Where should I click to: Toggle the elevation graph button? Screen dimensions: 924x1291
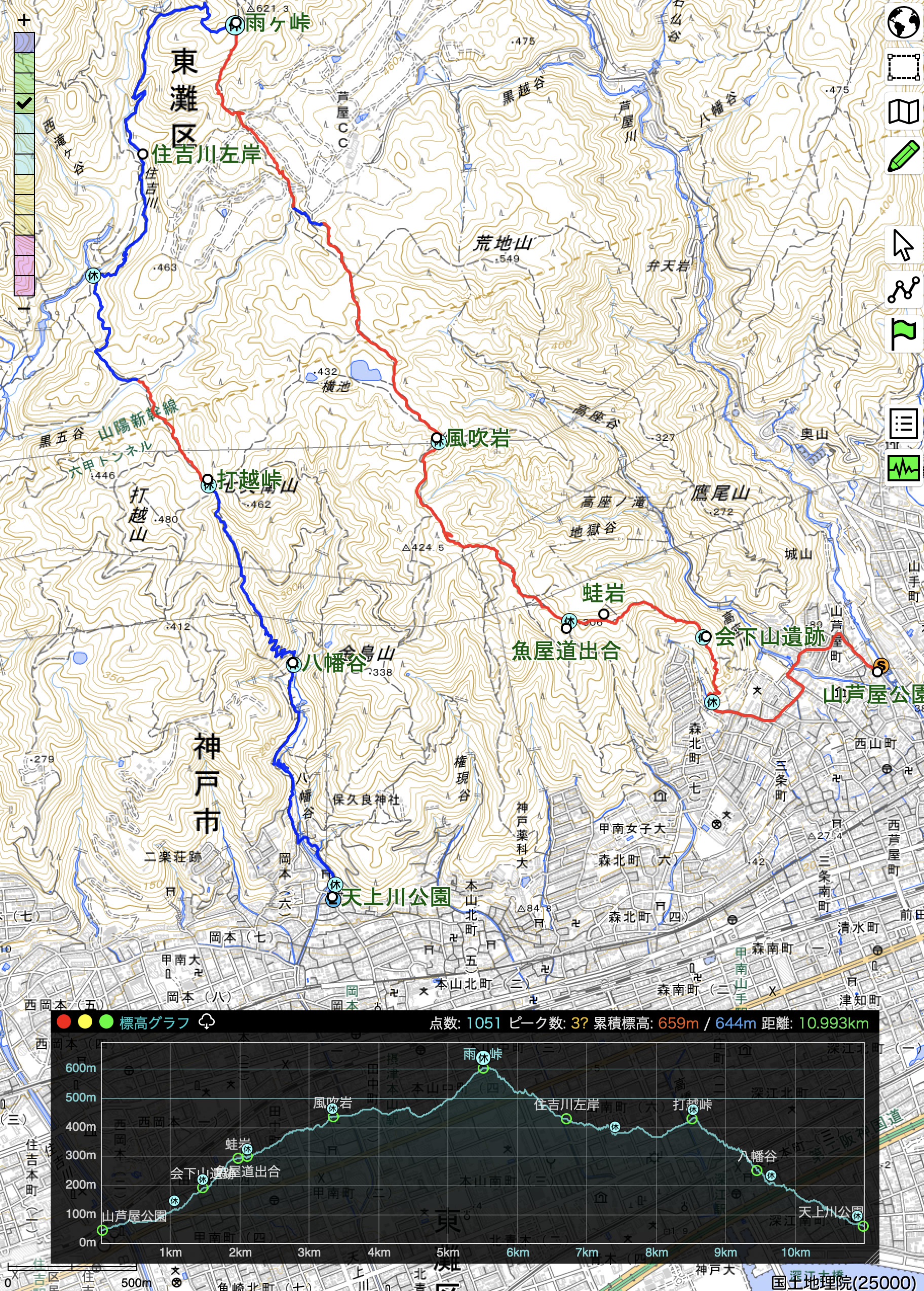tap(904, 468)
